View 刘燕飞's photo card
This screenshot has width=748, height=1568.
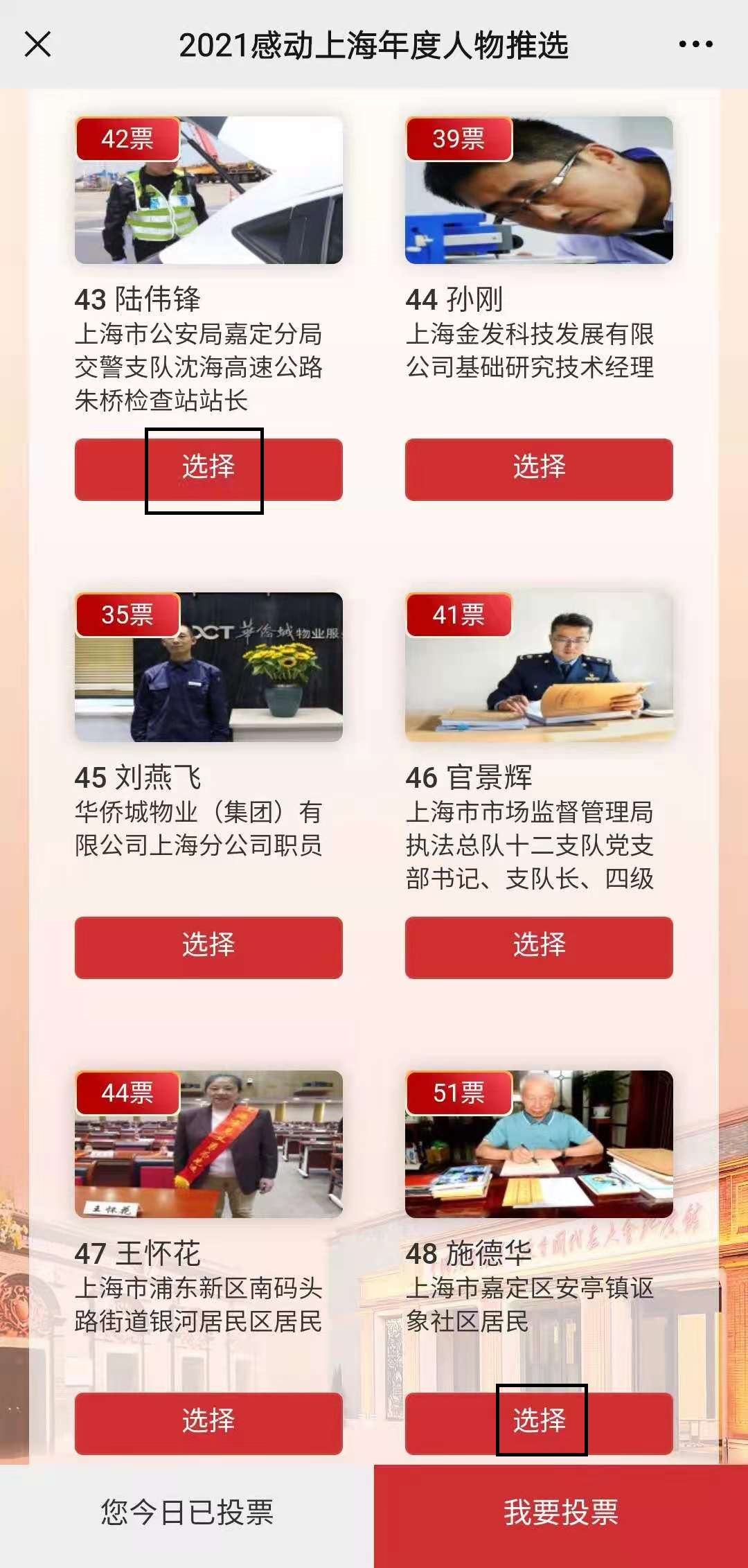click(x=208, y=667)
